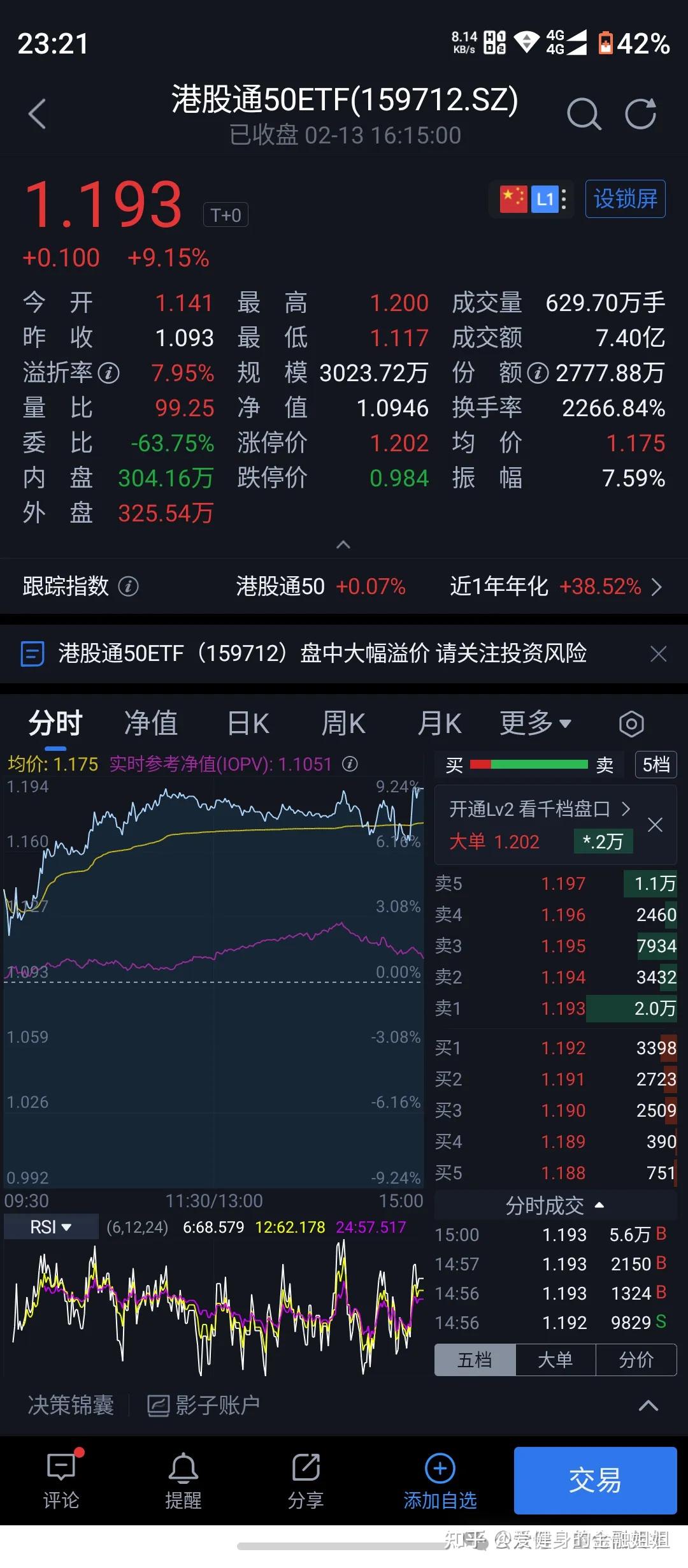Open the 更多 chart type dropdown
Screen dimensions: 688x1568
pyautogui.click(x=535, y=723)
